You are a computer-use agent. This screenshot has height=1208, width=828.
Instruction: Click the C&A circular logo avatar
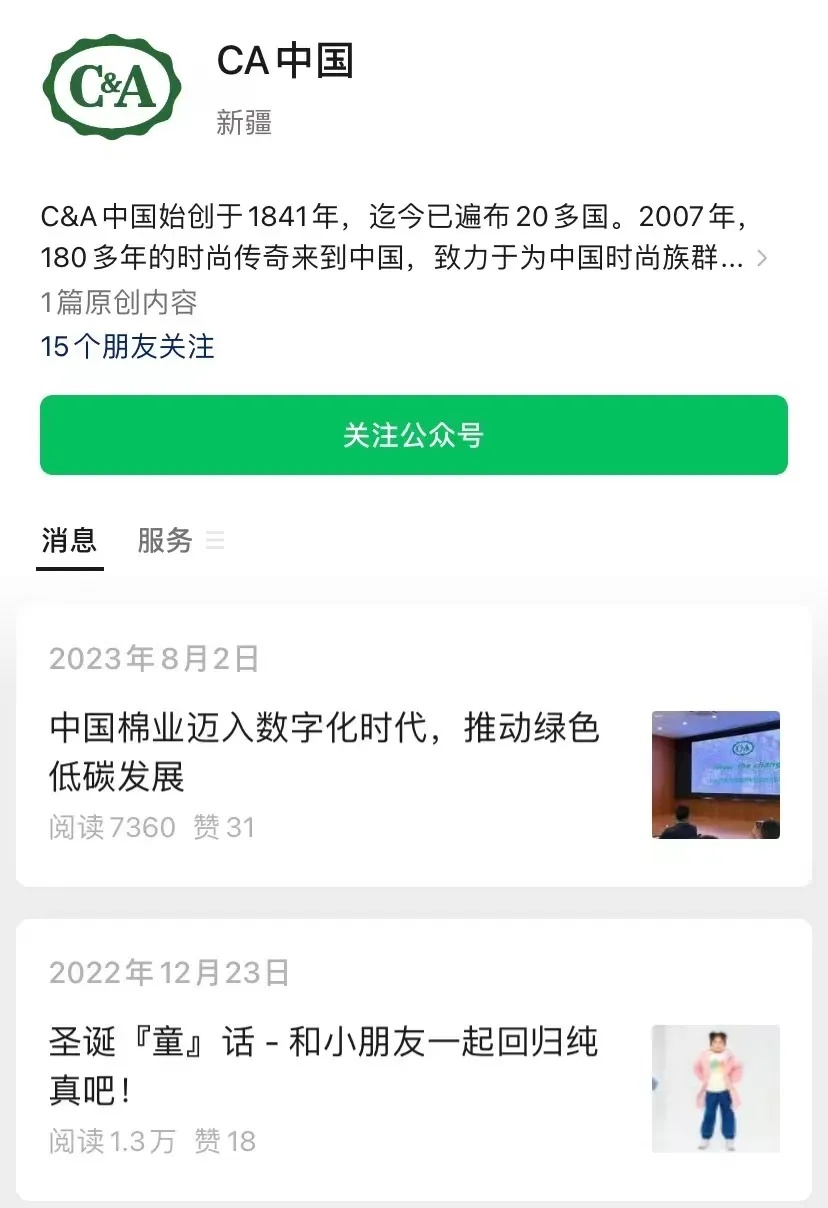pyautogui.click(x=111, y=87)
